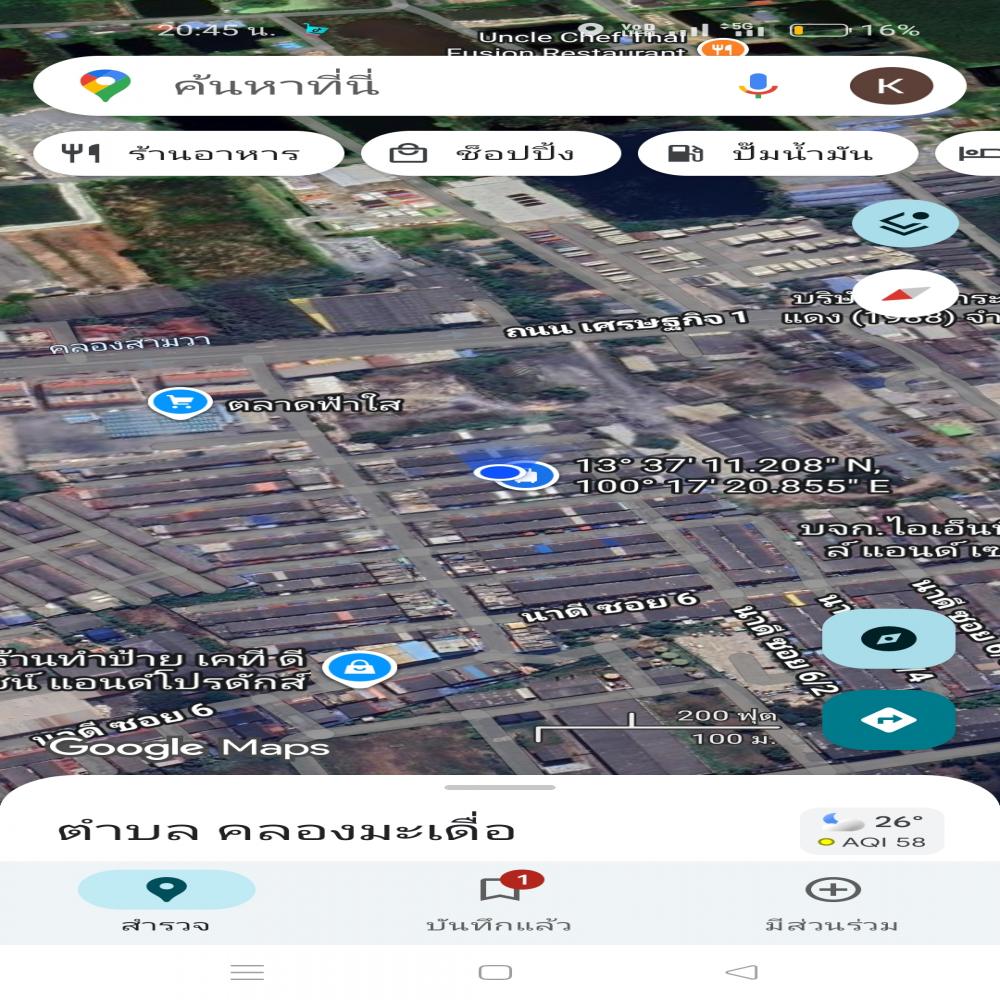Viewport: 1000px width, 1000px height.
Task: Go back using the system back button
Action: (741, 972)
